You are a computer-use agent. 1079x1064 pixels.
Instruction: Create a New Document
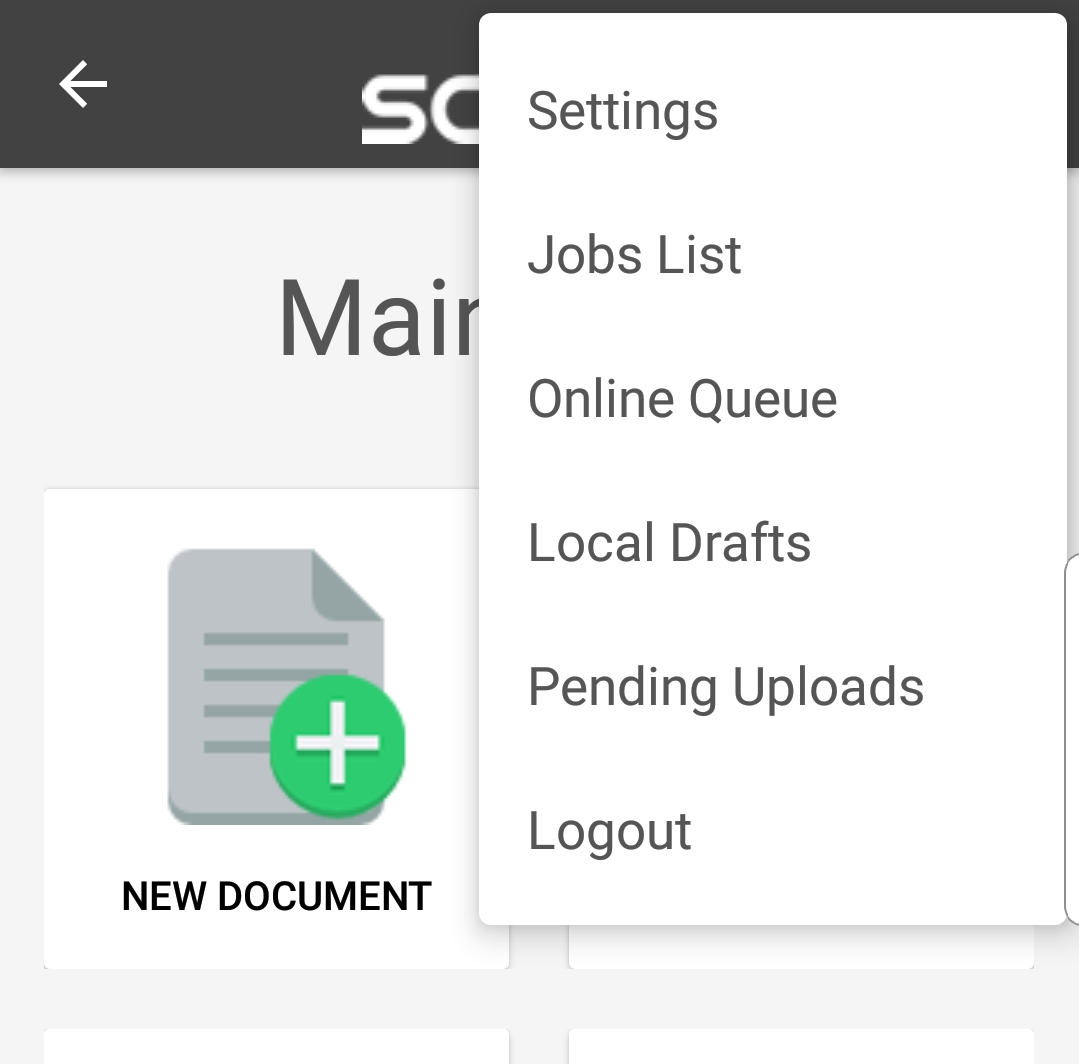coord(276,730)
